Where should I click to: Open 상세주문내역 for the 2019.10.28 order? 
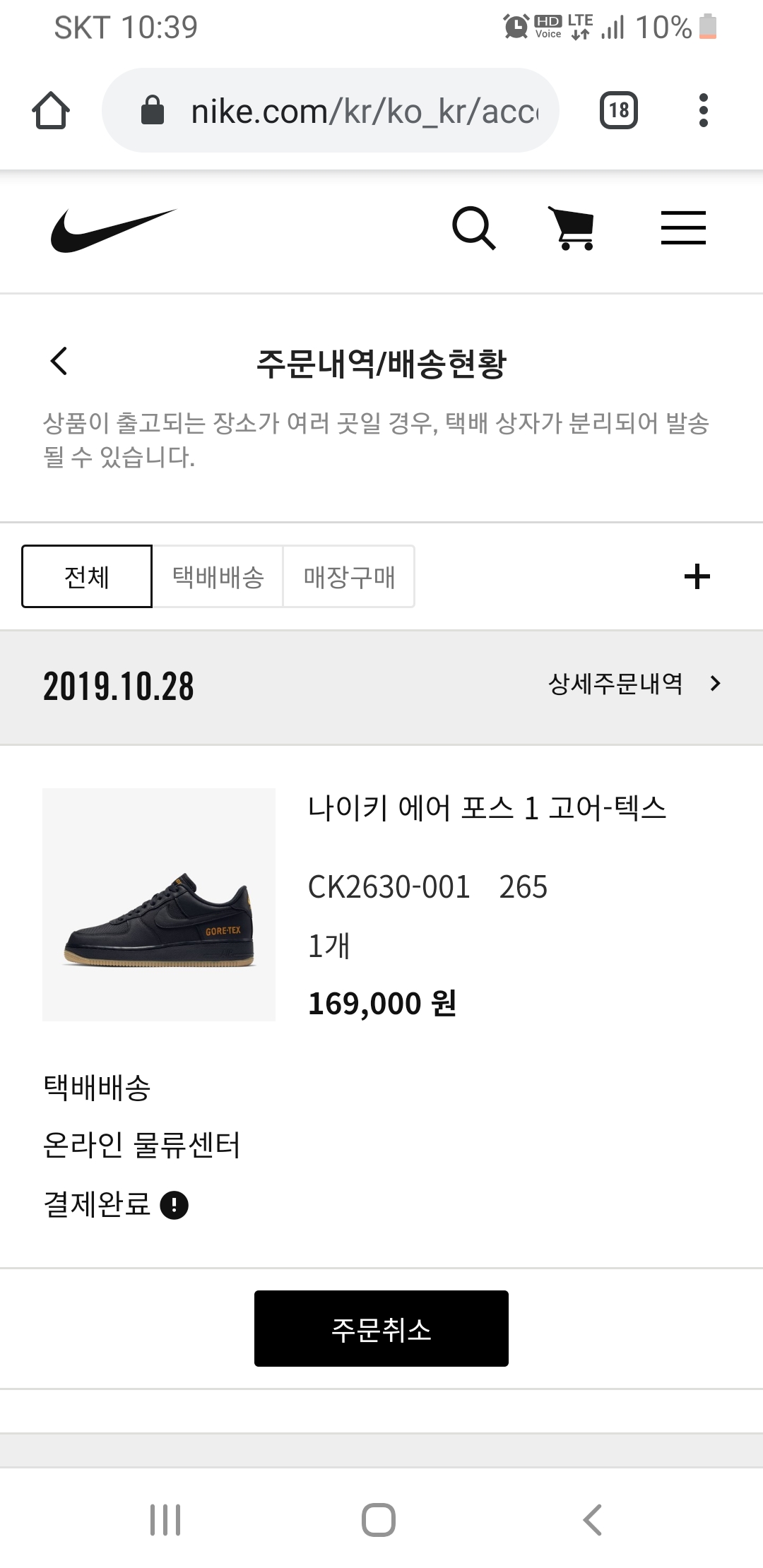(x=634, y=684)
